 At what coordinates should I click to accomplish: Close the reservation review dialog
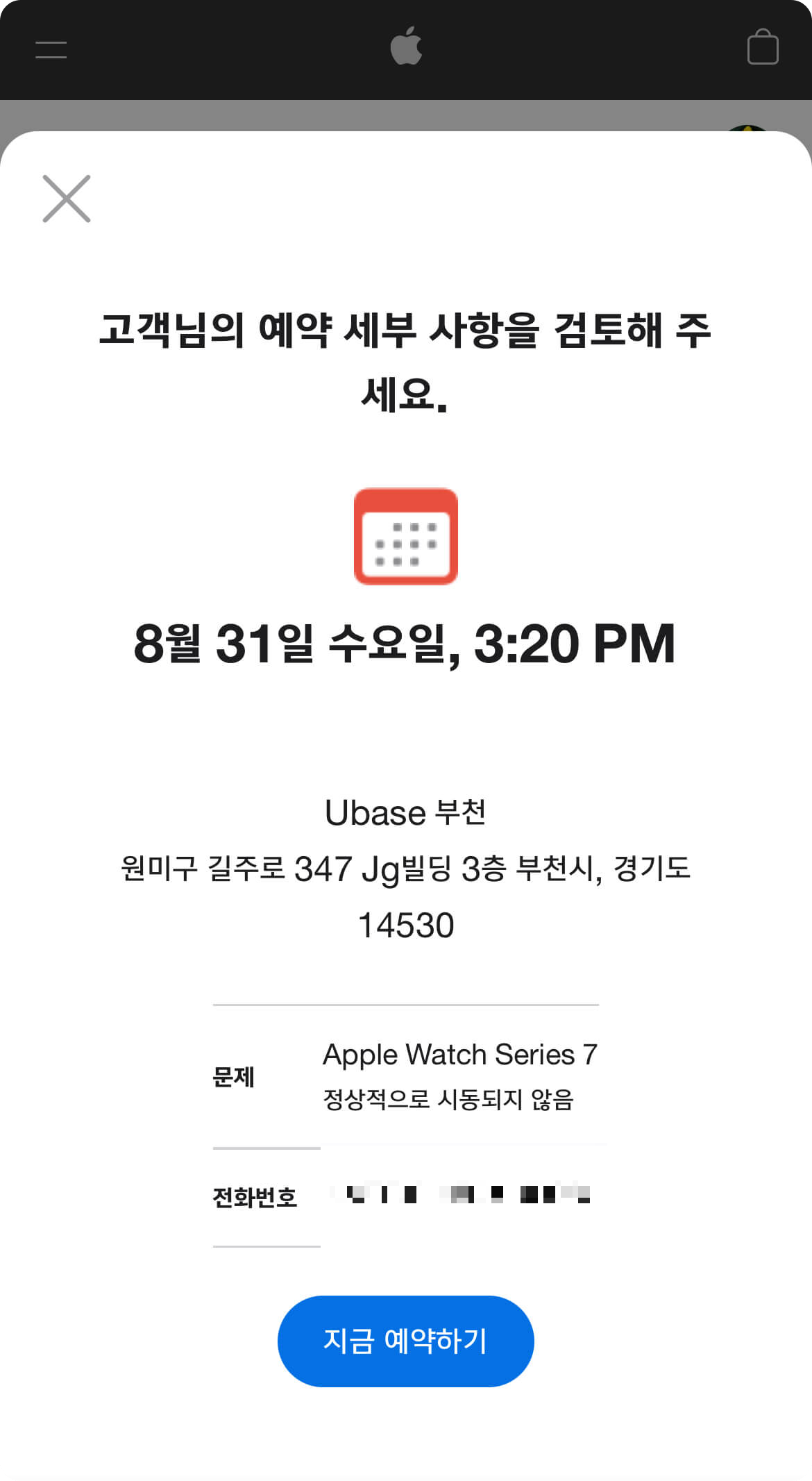67,199
